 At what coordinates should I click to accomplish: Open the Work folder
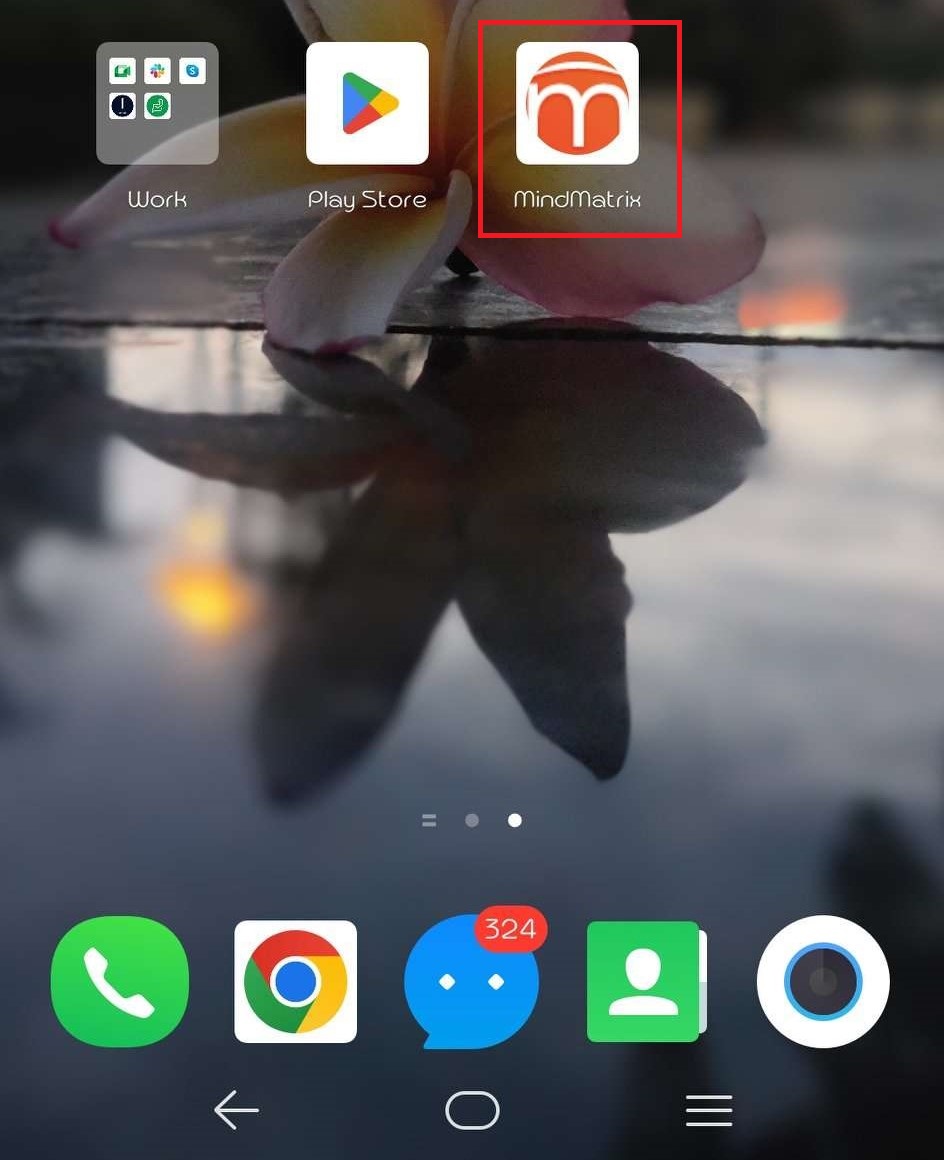tap(157, 104)
